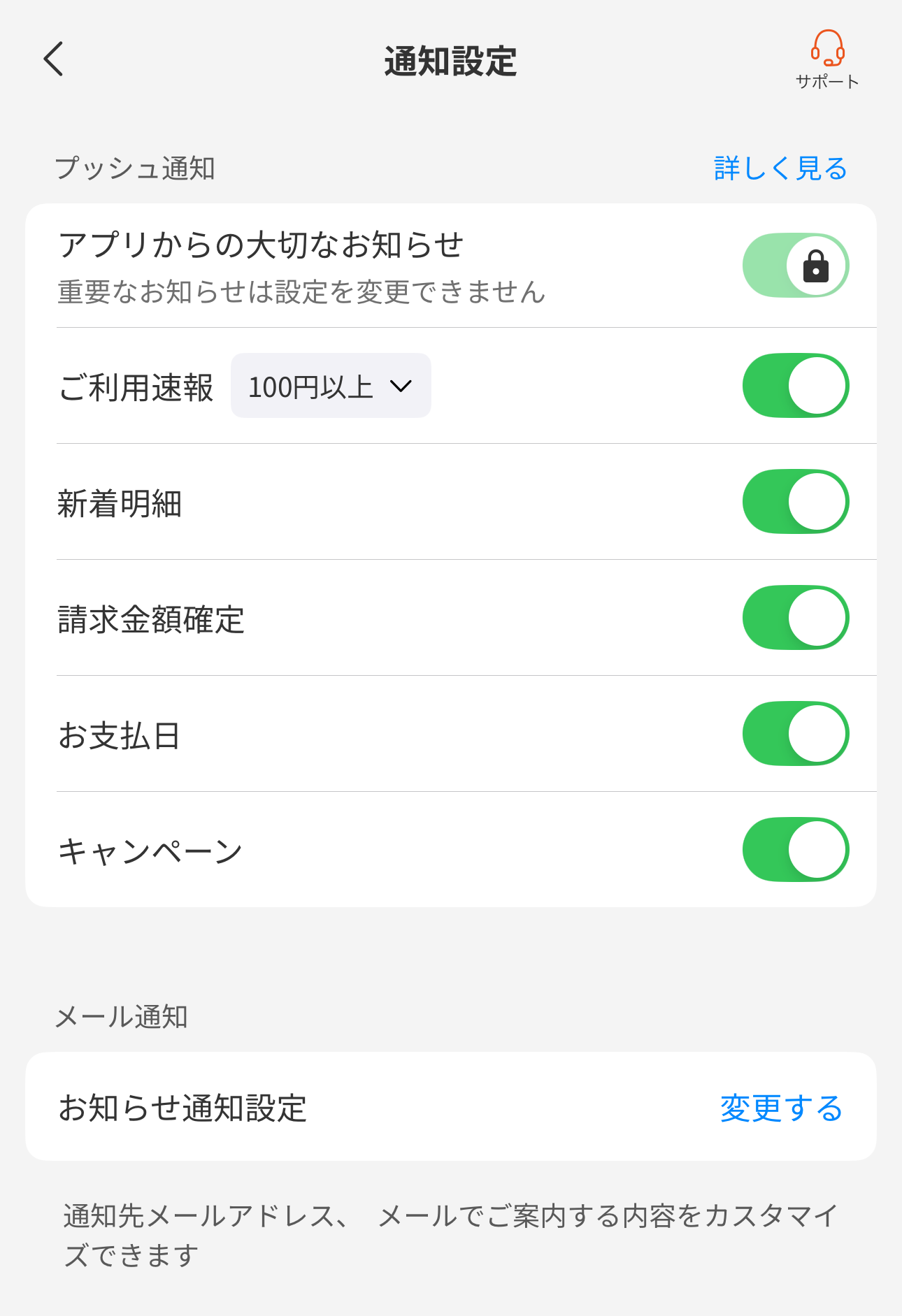Tap the chevron next to 100円以上
The height and width of the screenshot is (1316, 902).
click(x=400, y=385)
